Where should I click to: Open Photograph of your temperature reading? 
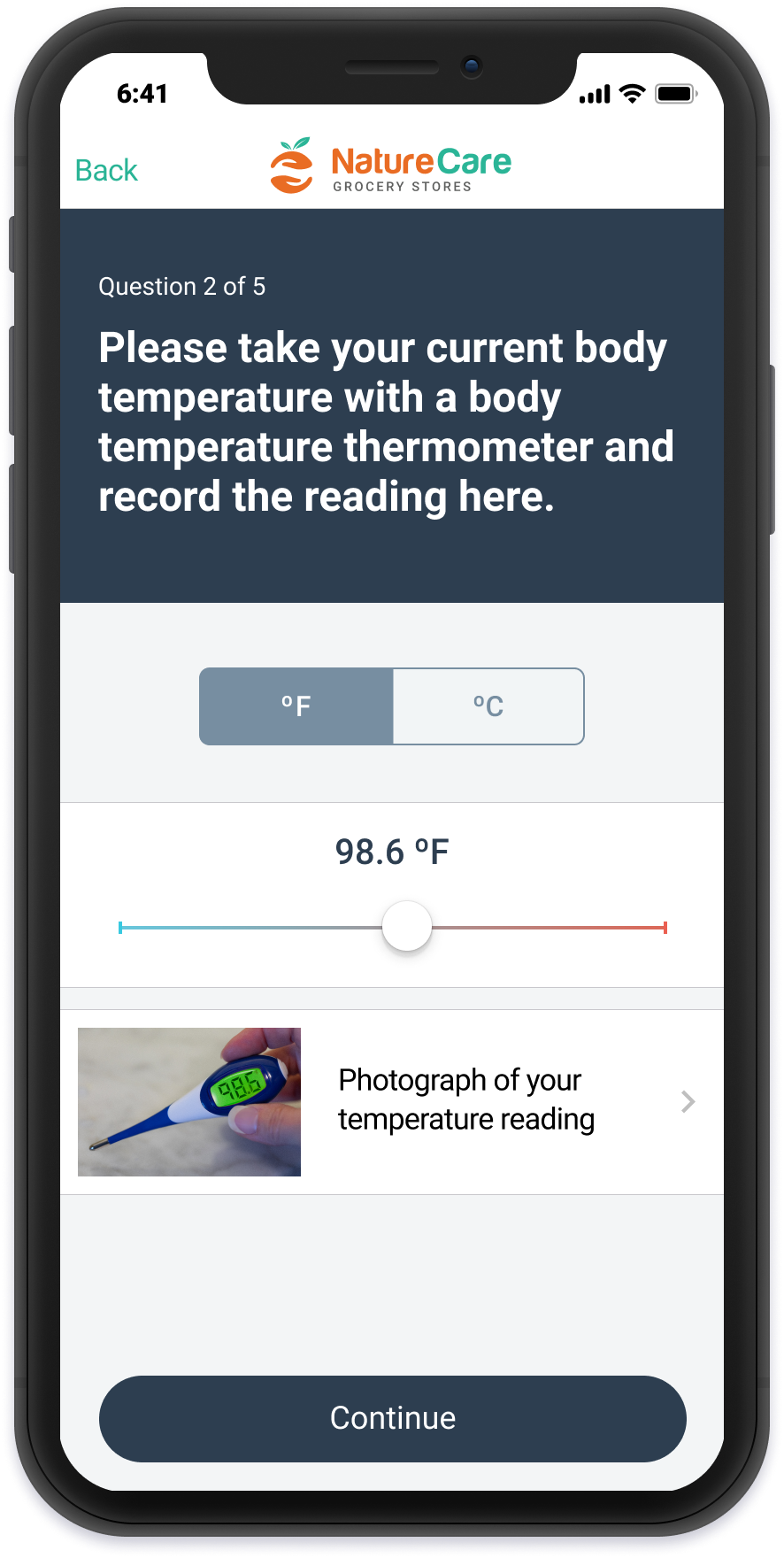(x=392, y=1102)
